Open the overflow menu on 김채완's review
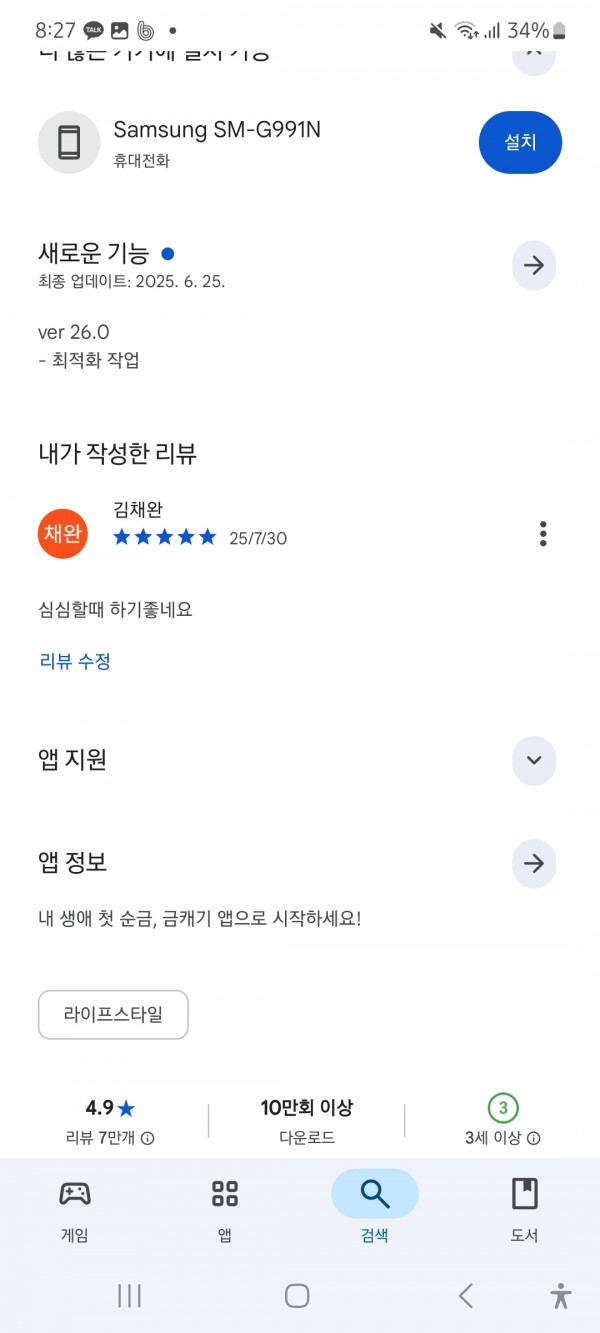This screenshot has width=600, height=1333. (x=543, y=534)
